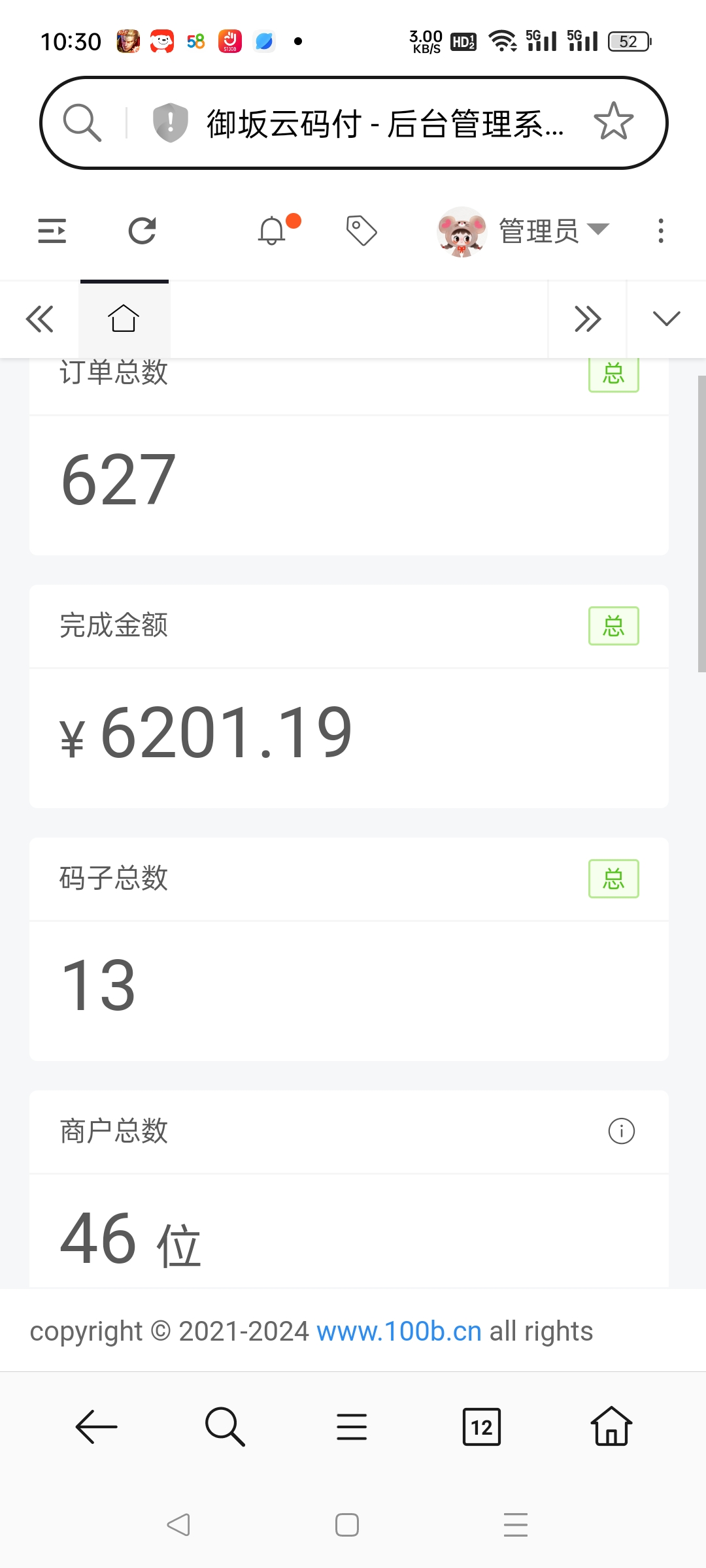Image resolution: width=706 pixels, height=1568 pixels.
Task: Open the three-dot overflow menu
Action: click(x=661, y=231)
